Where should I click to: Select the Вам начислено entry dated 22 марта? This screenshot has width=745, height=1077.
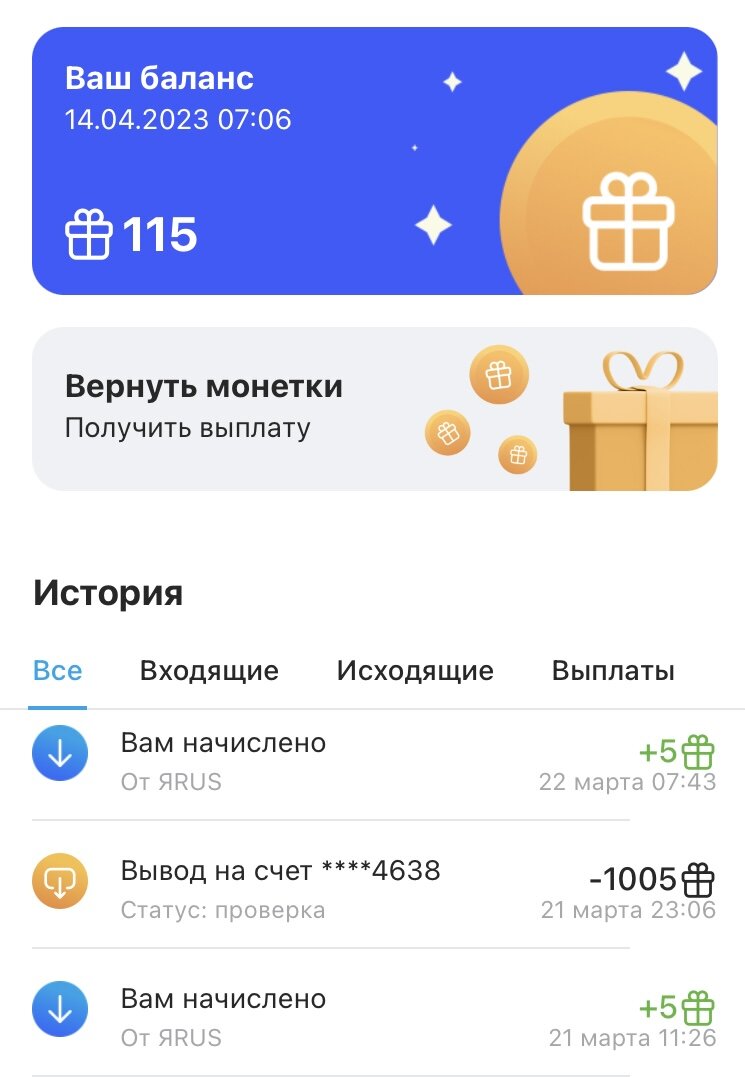pyautogui.click(x=222, y=742)
